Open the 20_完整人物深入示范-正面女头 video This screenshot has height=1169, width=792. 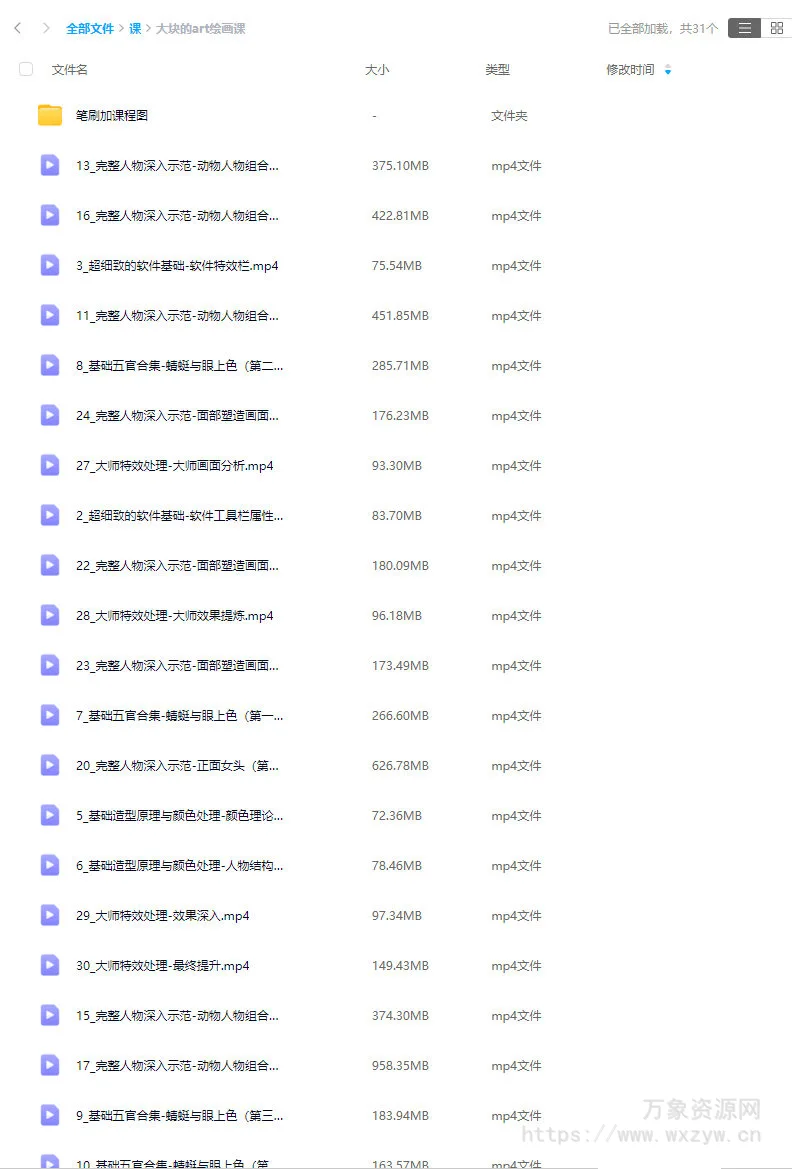tap(177, 766)
